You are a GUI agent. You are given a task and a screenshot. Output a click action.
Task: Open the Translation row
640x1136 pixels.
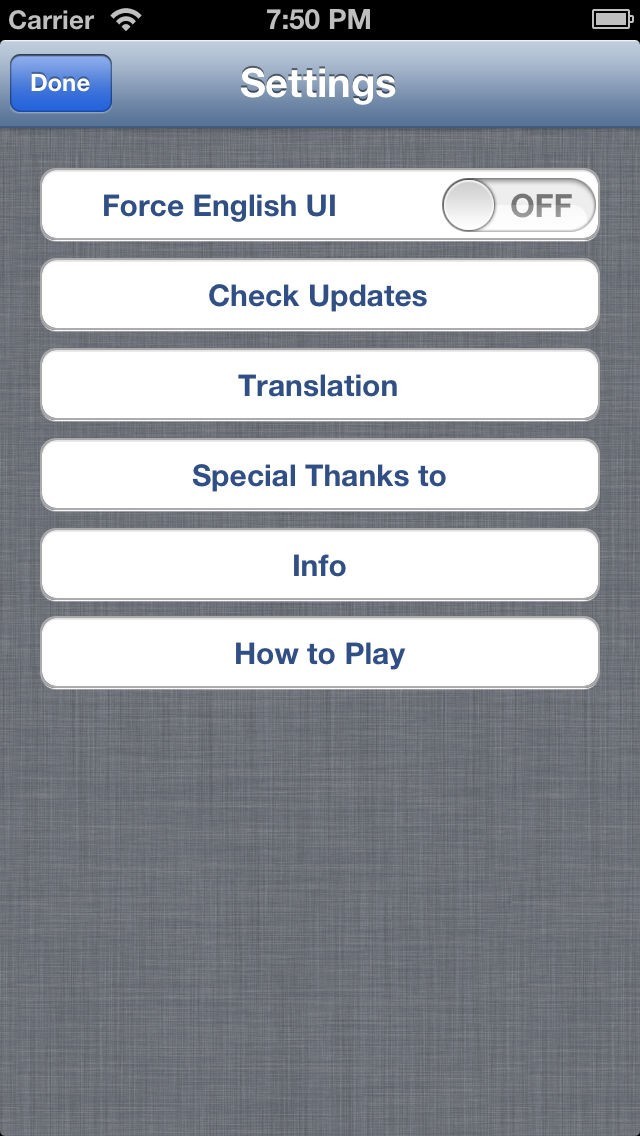[319, 386]
